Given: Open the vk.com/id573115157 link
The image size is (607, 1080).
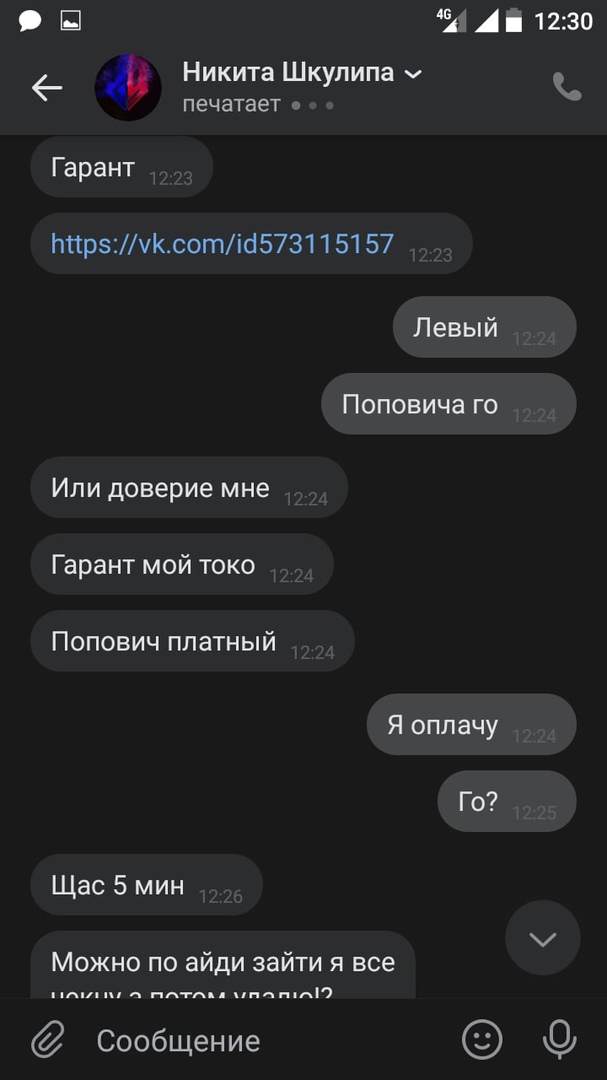Looking at the screenshot, I should (222, 244).
